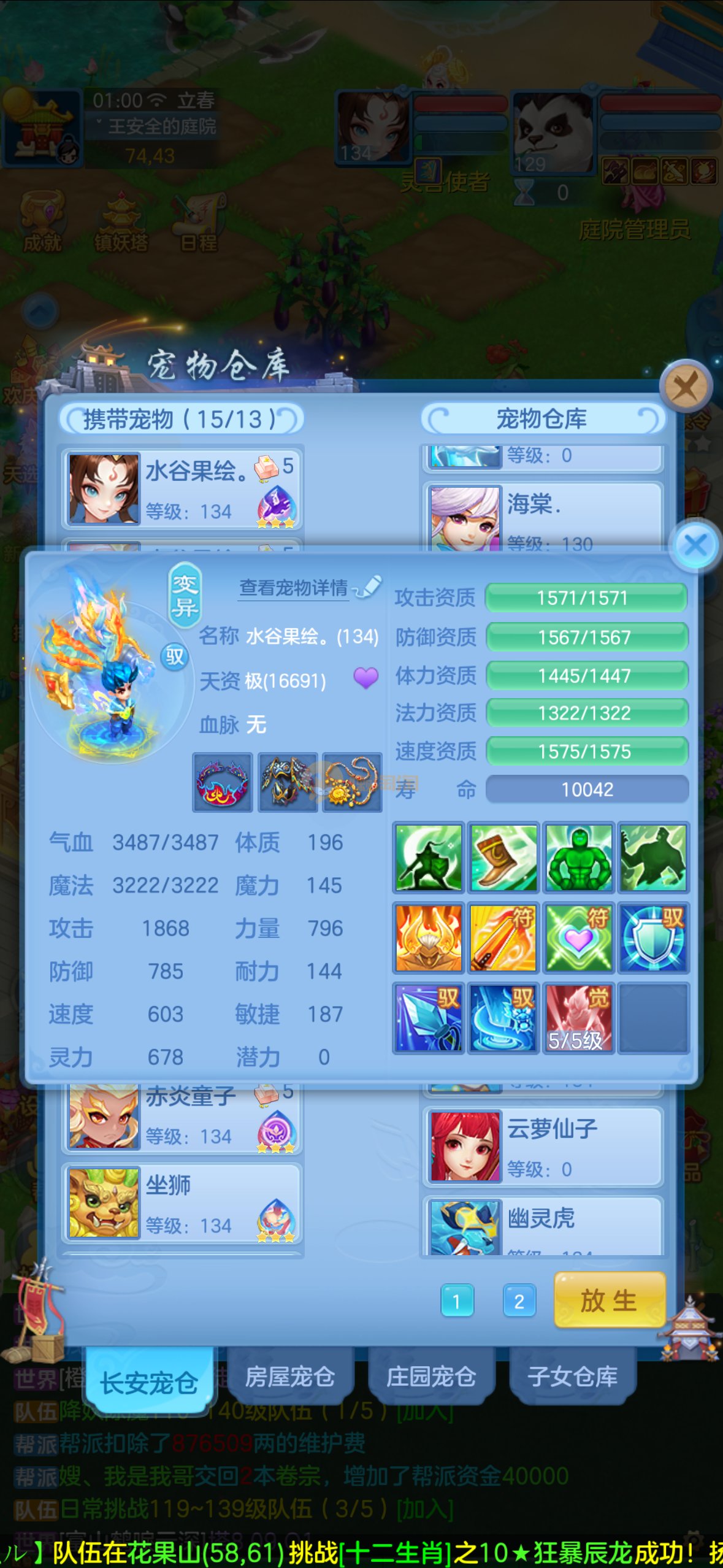Tap the 放生 release button
The height and width of the screenshot is (1568, 723).
coord(609,1300)
